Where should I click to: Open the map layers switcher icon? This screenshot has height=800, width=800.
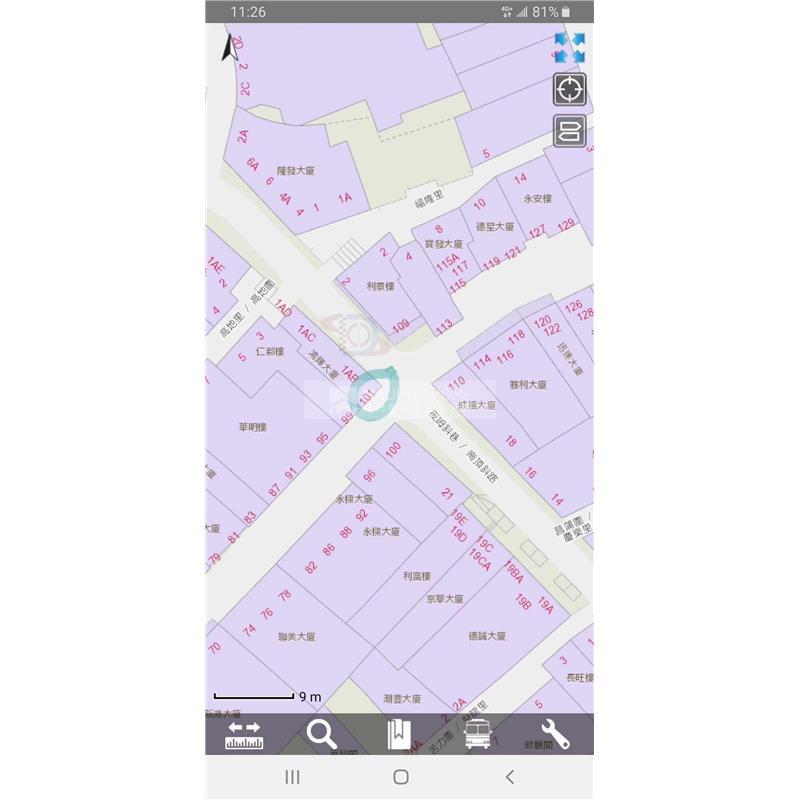[x=570, y=131]
